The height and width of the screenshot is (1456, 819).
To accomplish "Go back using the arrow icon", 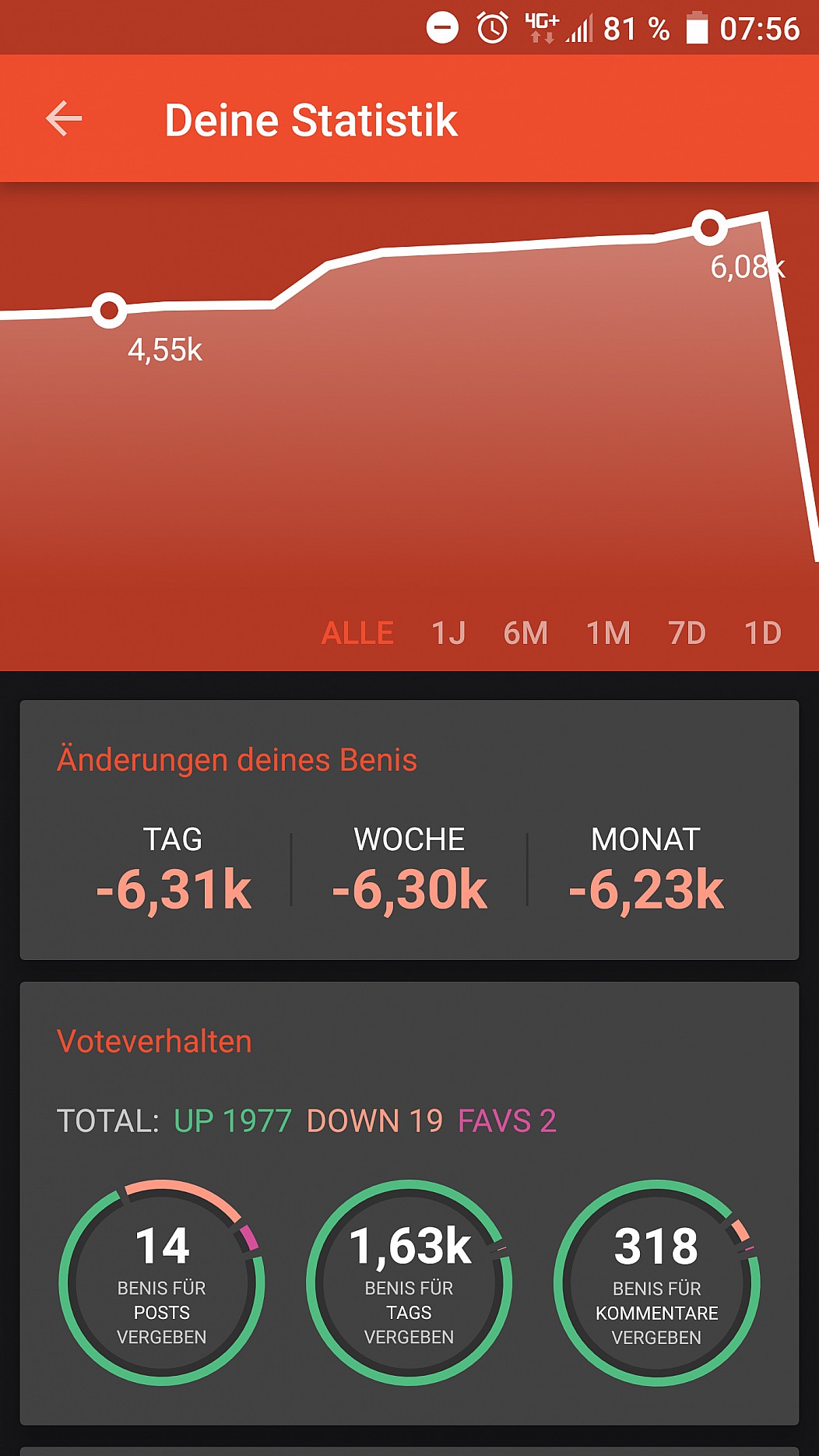I will (64, 119).
